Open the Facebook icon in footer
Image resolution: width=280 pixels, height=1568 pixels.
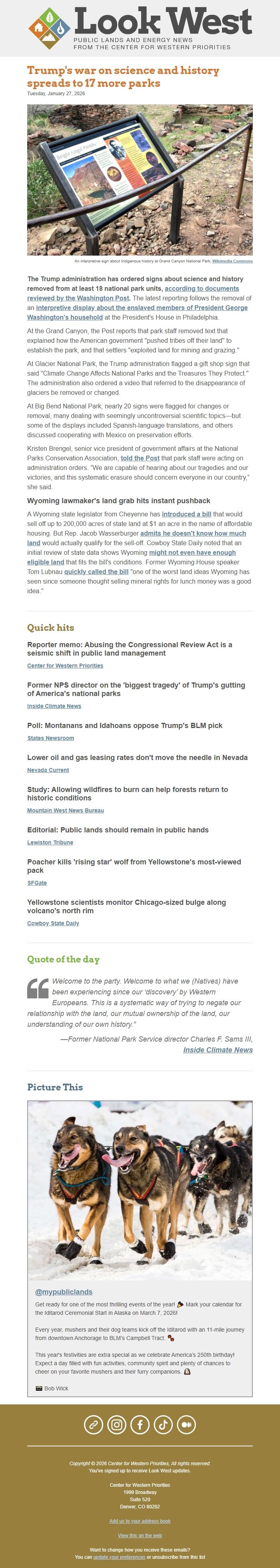pos(139,1424)
